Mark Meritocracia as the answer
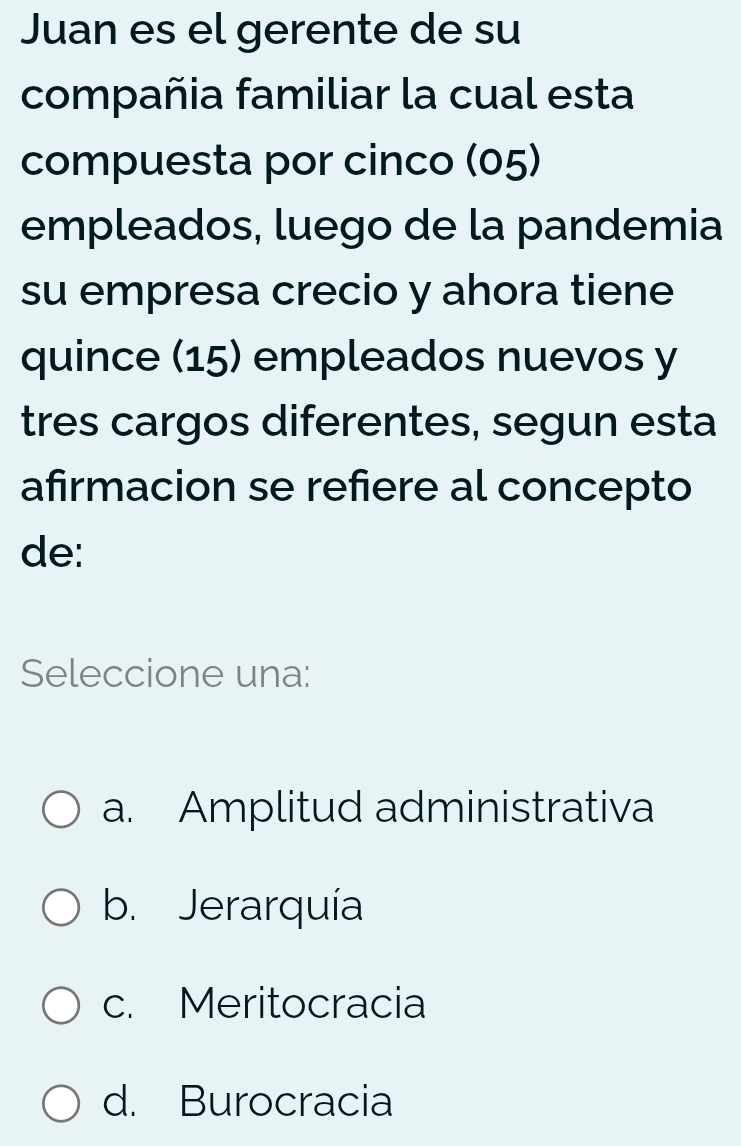 tap(62, 1004)
